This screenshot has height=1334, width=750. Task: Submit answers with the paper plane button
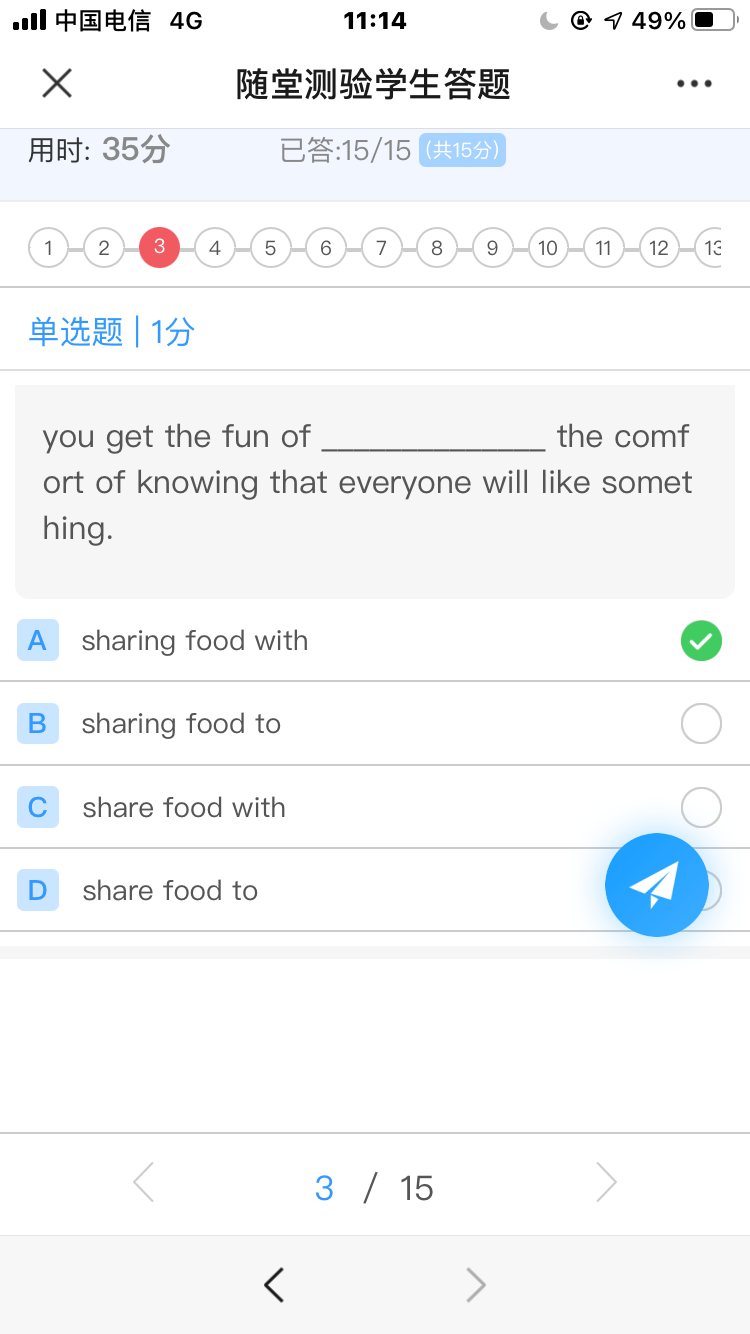click(657, 885)
